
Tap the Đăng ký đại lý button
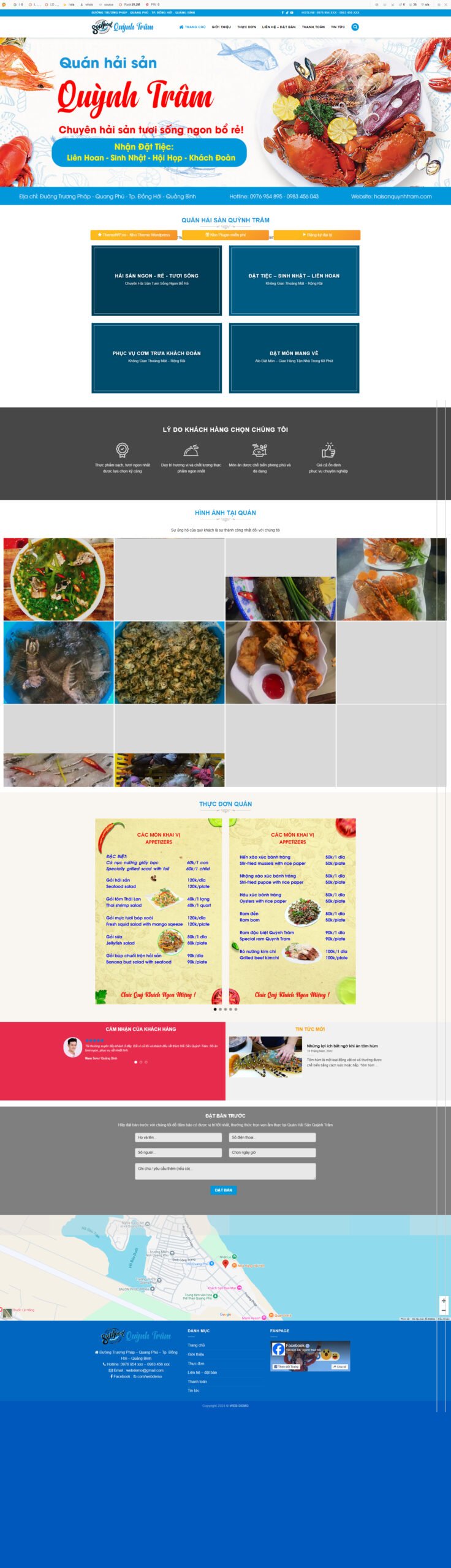[317, 235]
